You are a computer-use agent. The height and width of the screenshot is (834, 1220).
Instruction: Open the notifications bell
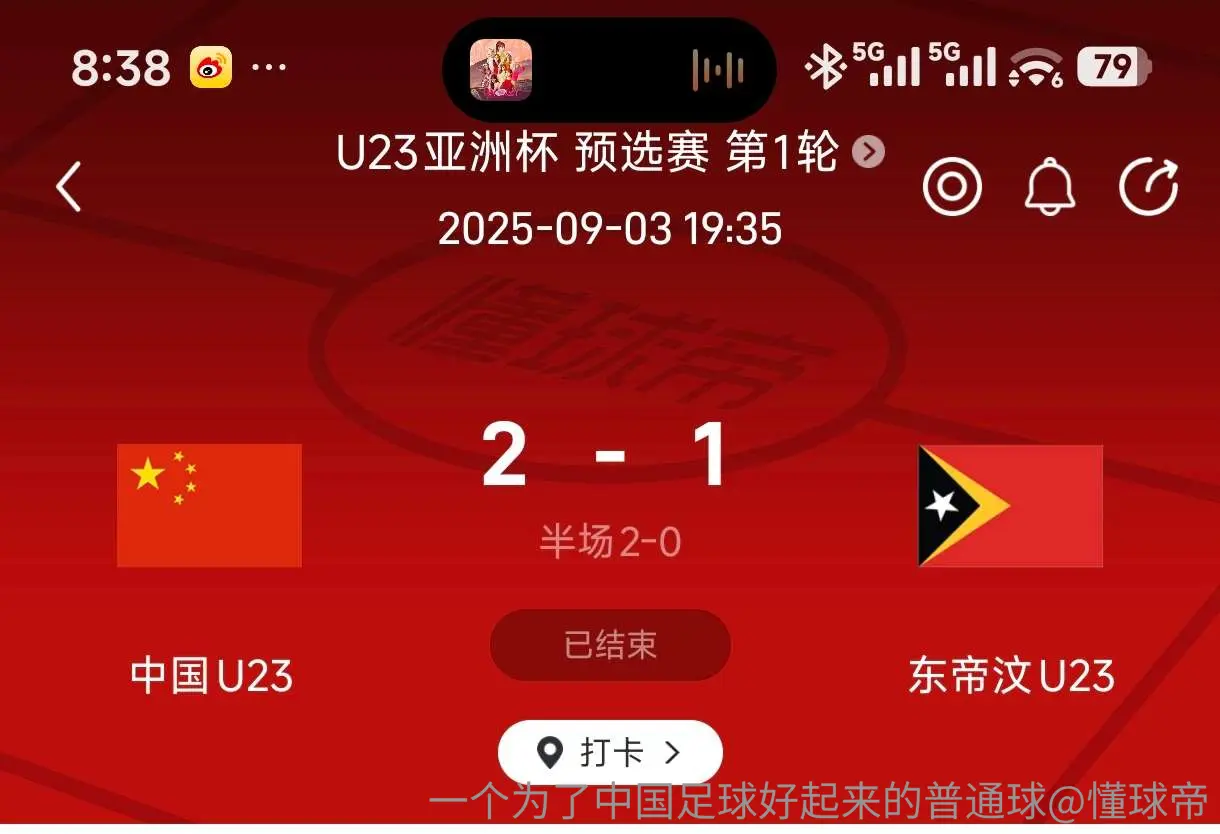[x=1050, y=187]
